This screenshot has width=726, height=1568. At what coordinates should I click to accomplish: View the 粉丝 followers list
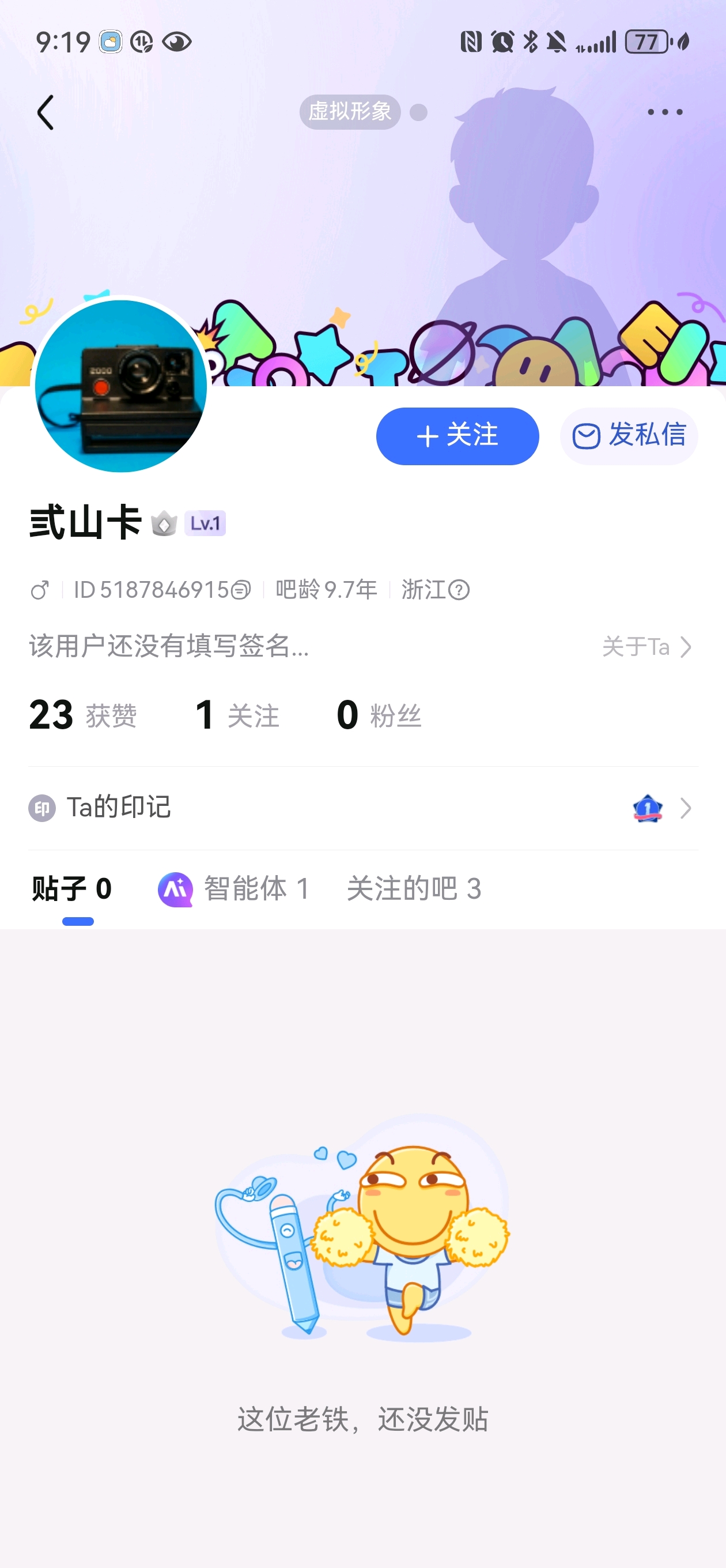tap(379, 715)
